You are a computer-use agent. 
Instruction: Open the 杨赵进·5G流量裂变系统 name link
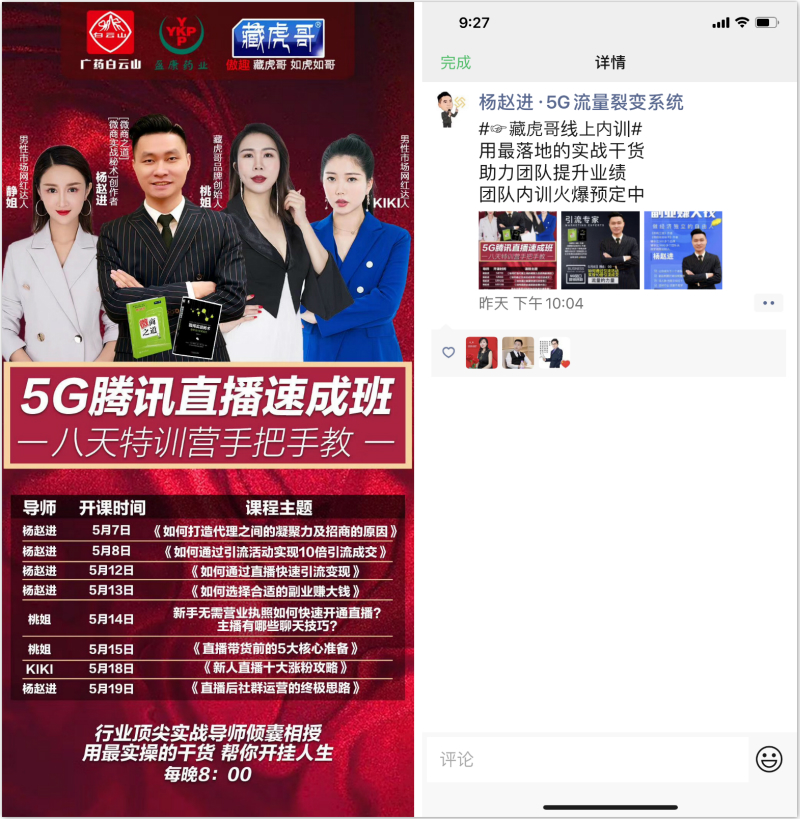tap(581, 102)
